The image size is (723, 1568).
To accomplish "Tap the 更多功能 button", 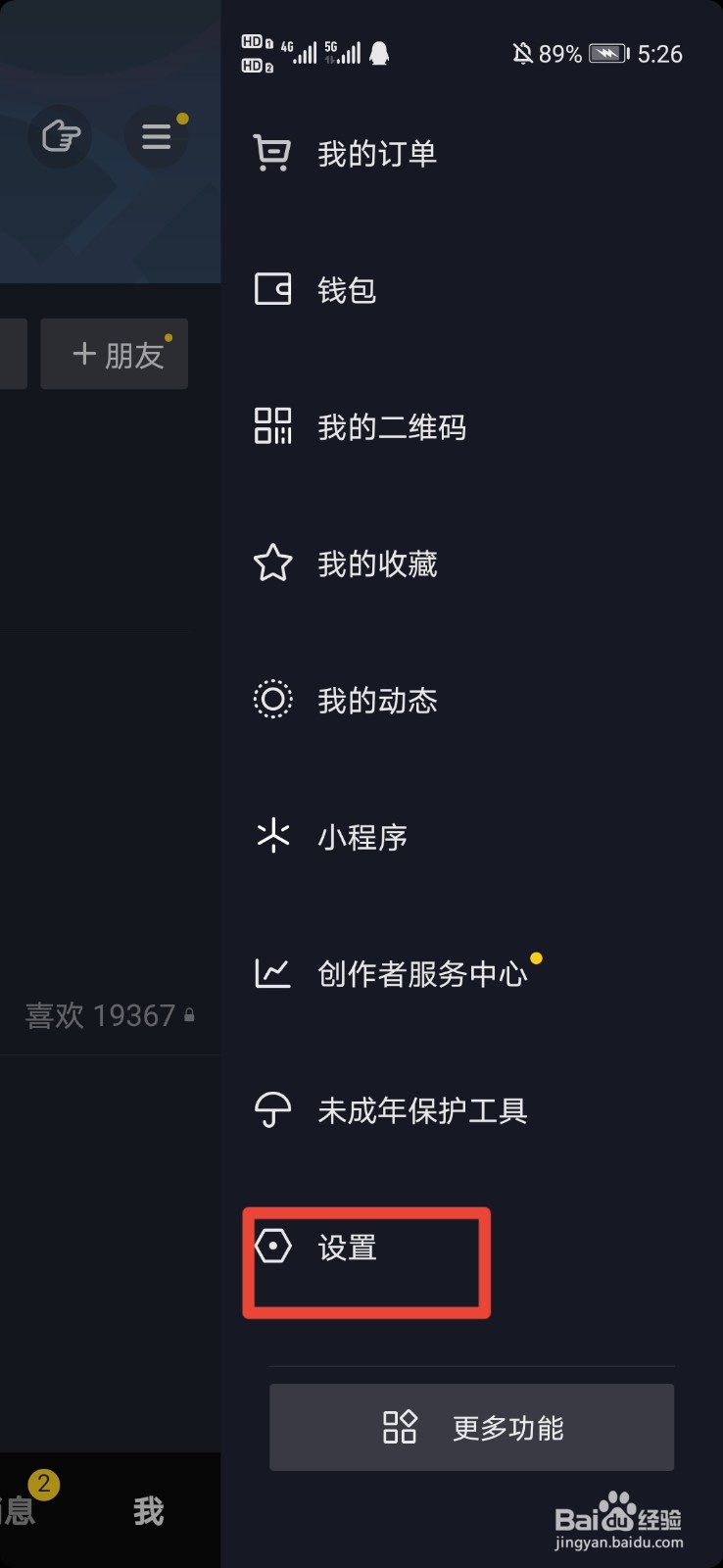I will (471, 1427).
